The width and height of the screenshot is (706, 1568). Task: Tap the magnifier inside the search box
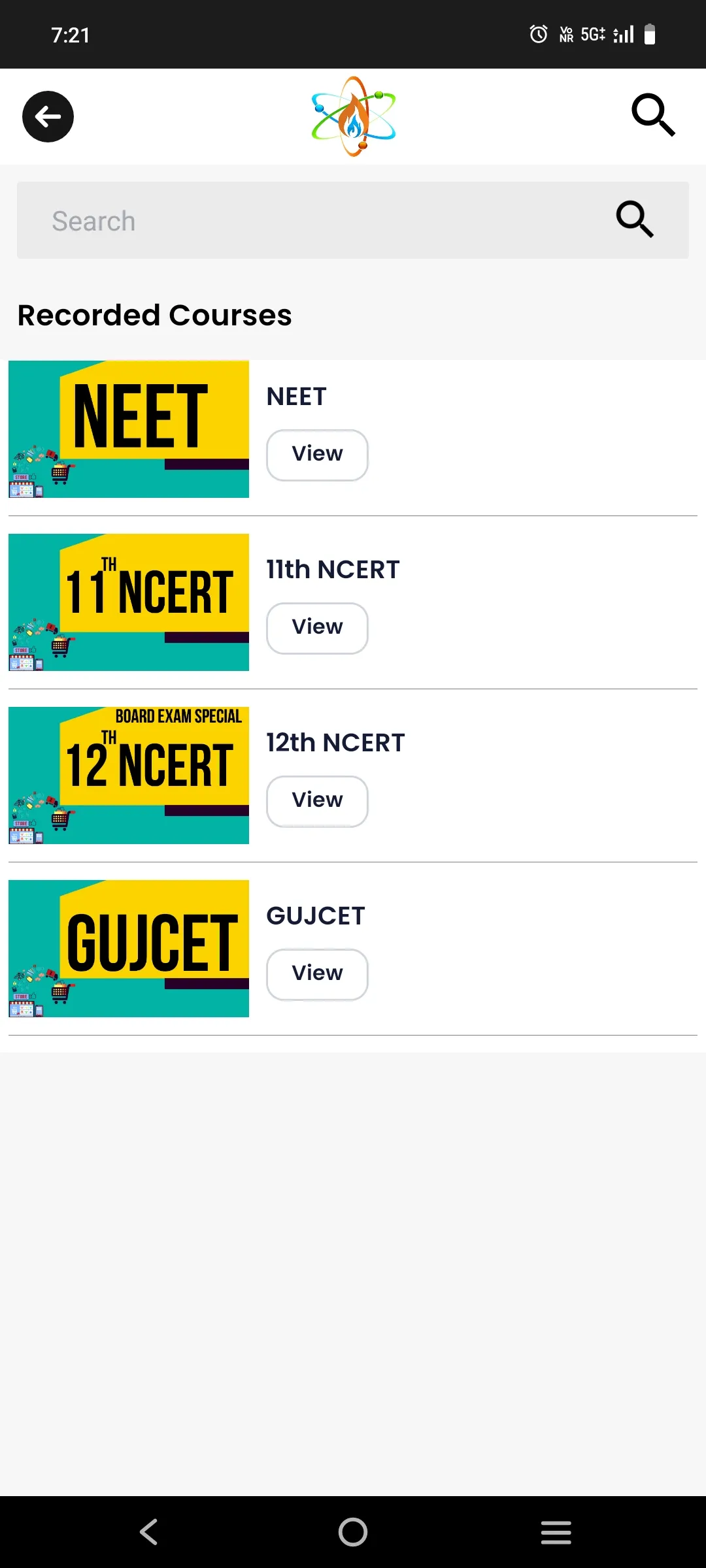pyautogui.click(x=635, y=219)
